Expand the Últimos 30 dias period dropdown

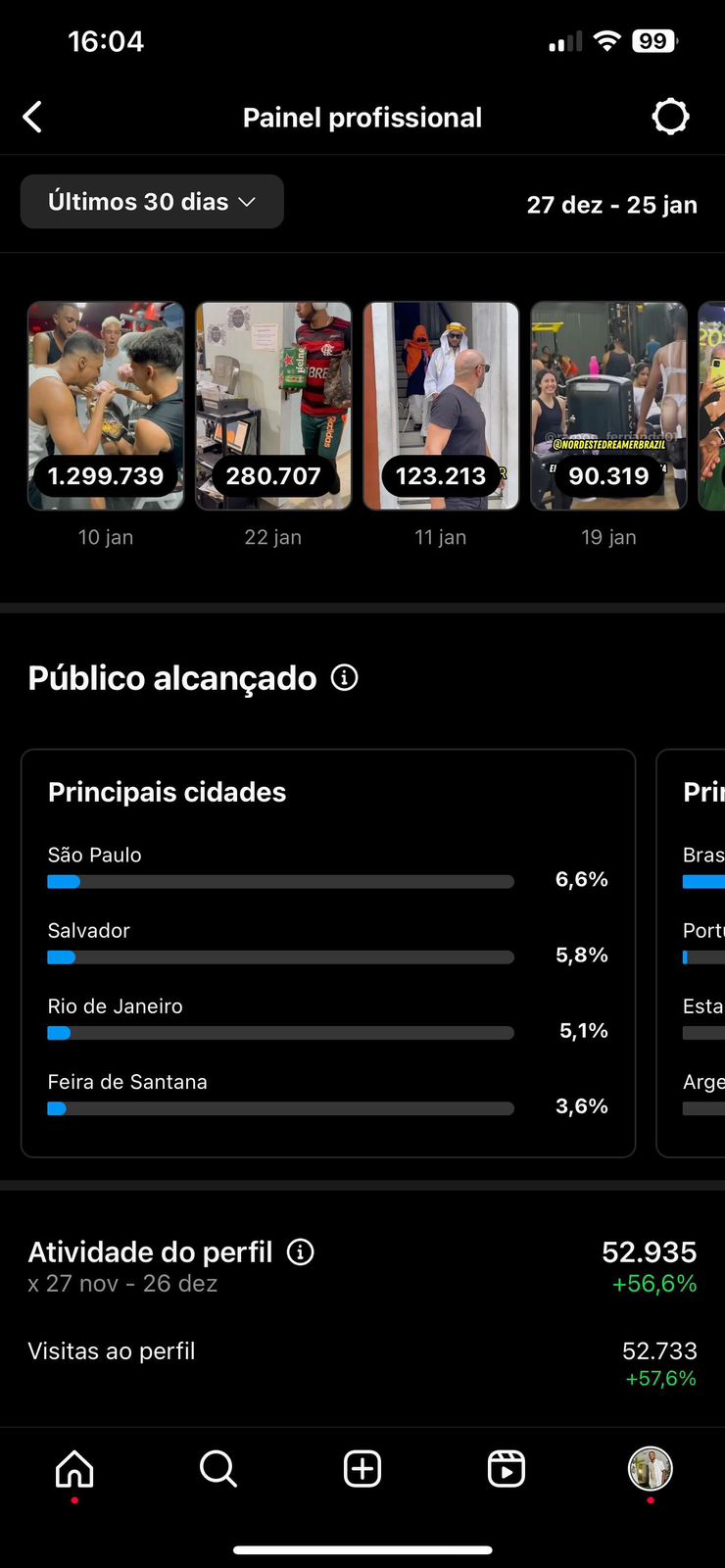[x=152, y=202]
